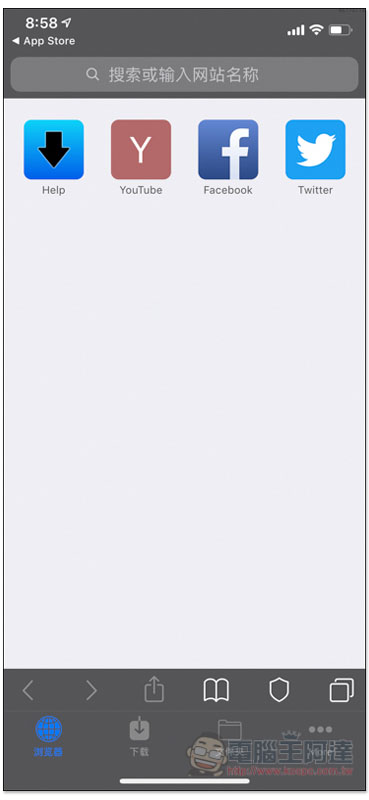
Task: Switch to the 下载 tab
Action: pos(139,736)
